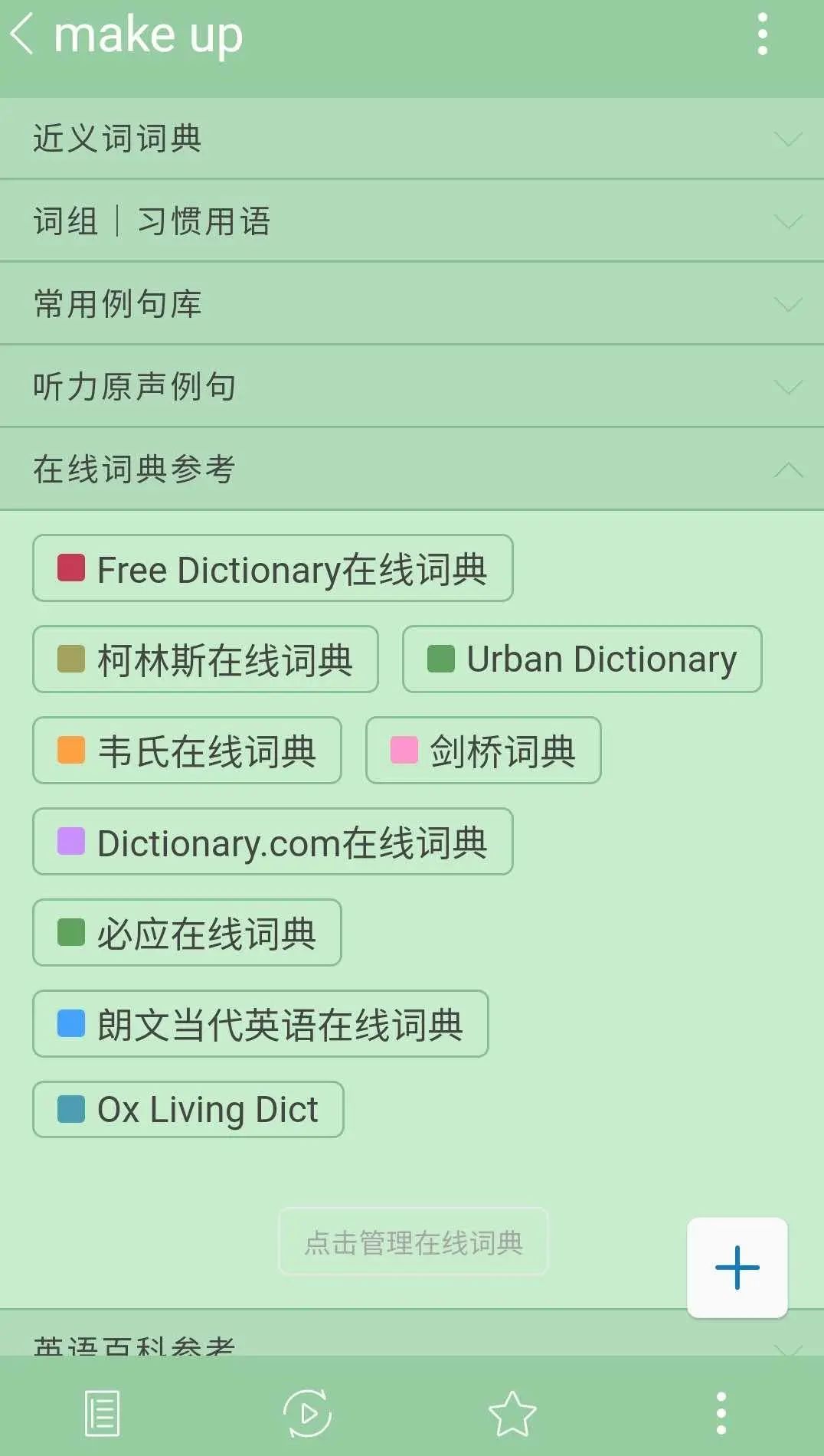Open Ox Living Dict
Viewport: 824px width, 1456px height.
[x=188, y=1110]
